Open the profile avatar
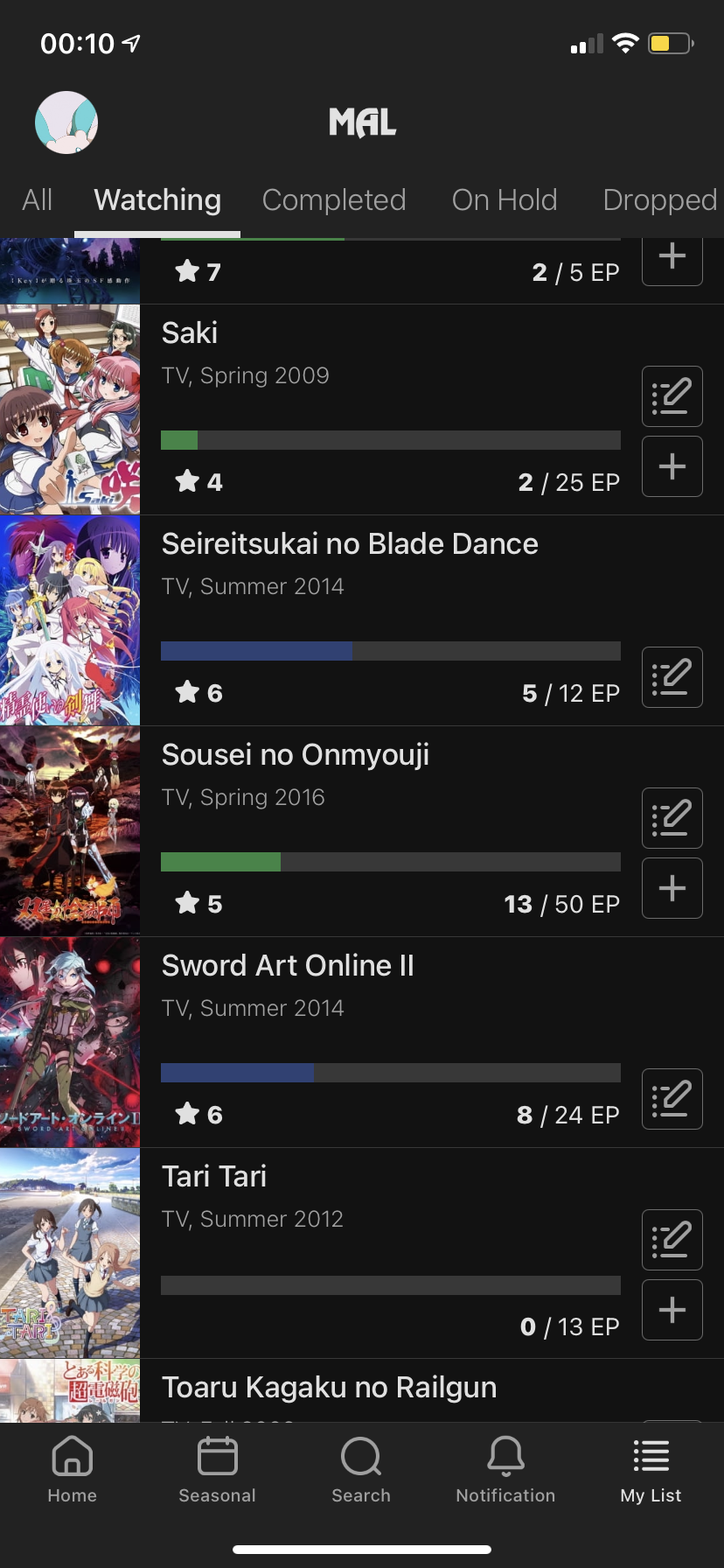Viewport: 724px width, 1568px height. [x=66, y=122]
